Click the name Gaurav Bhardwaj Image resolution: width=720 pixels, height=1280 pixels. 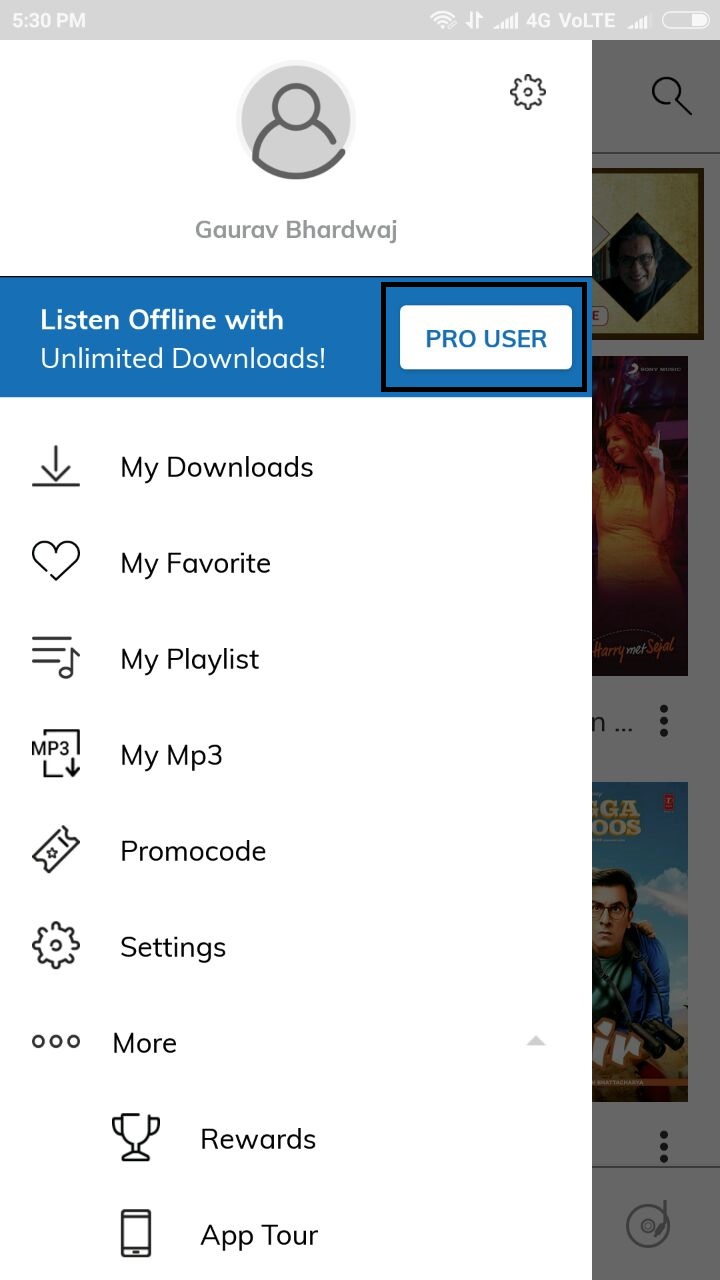[x=295, y=229]
